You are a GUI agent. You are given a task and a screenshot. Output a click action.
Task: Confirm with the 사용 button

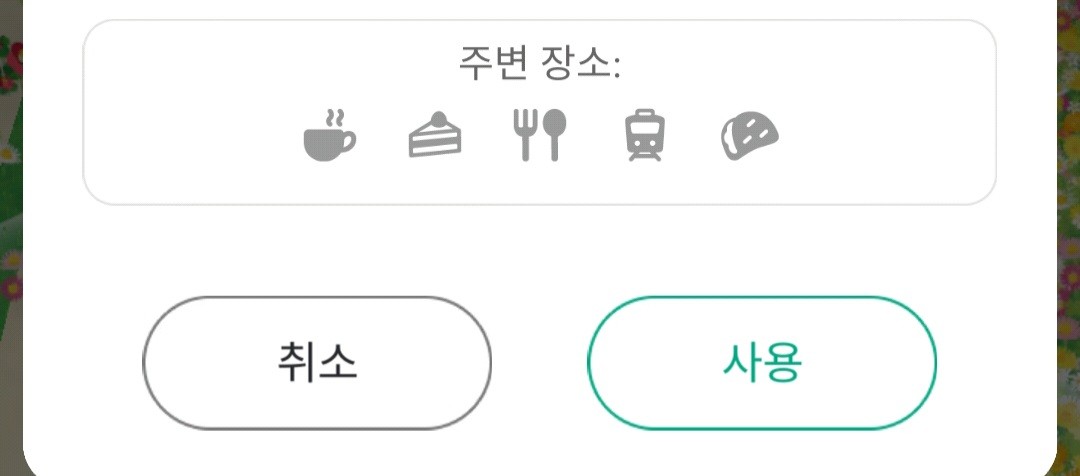pos(761,363)
